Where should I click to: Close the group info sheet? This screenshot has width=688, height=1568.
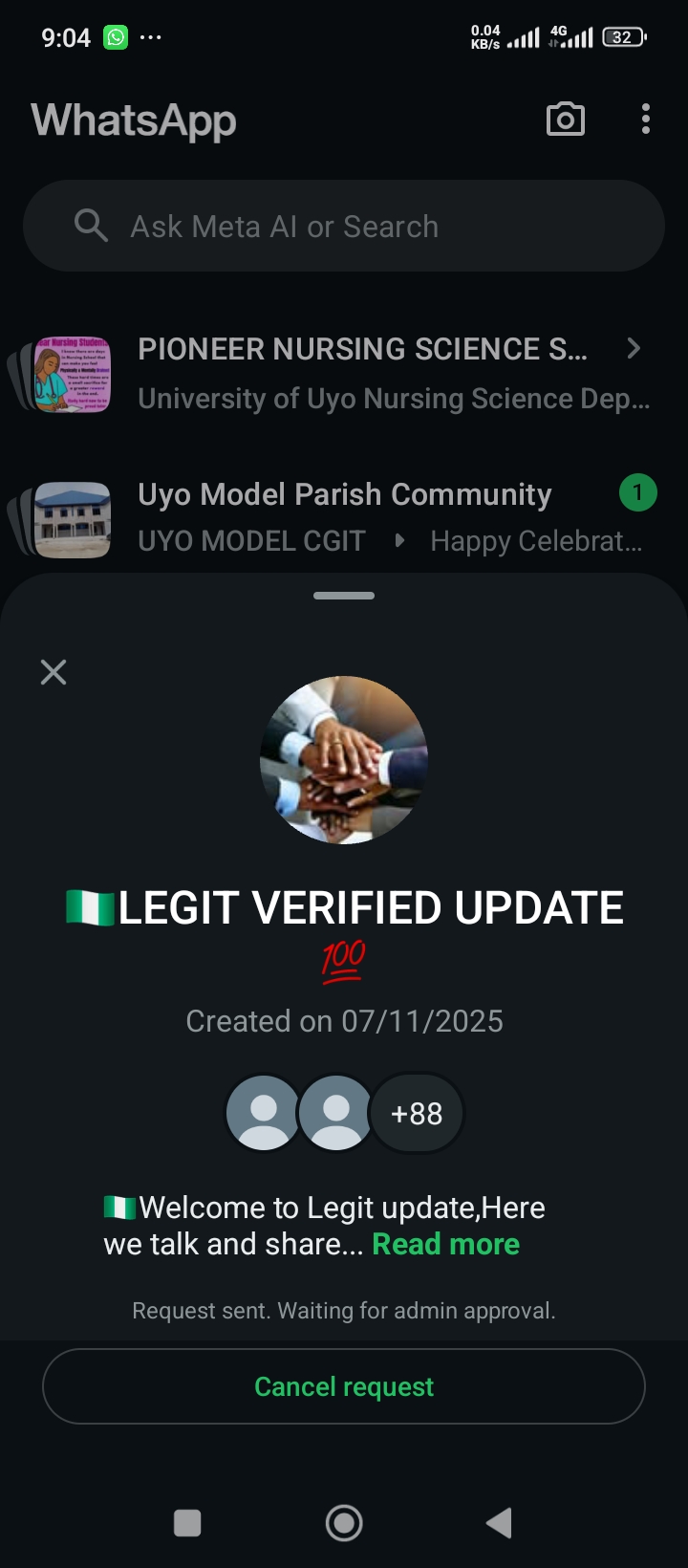(54, 672)
